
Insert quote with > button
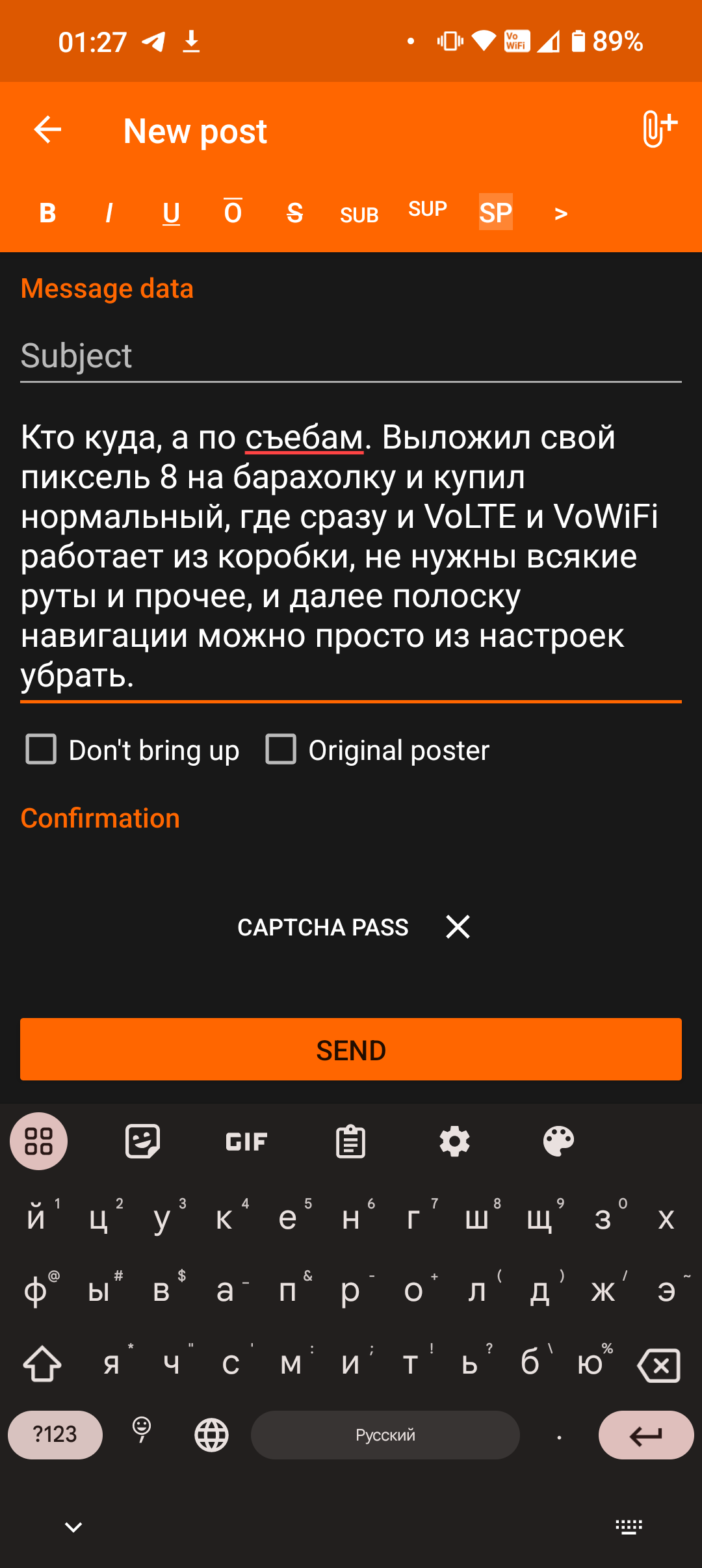(561, 213)
